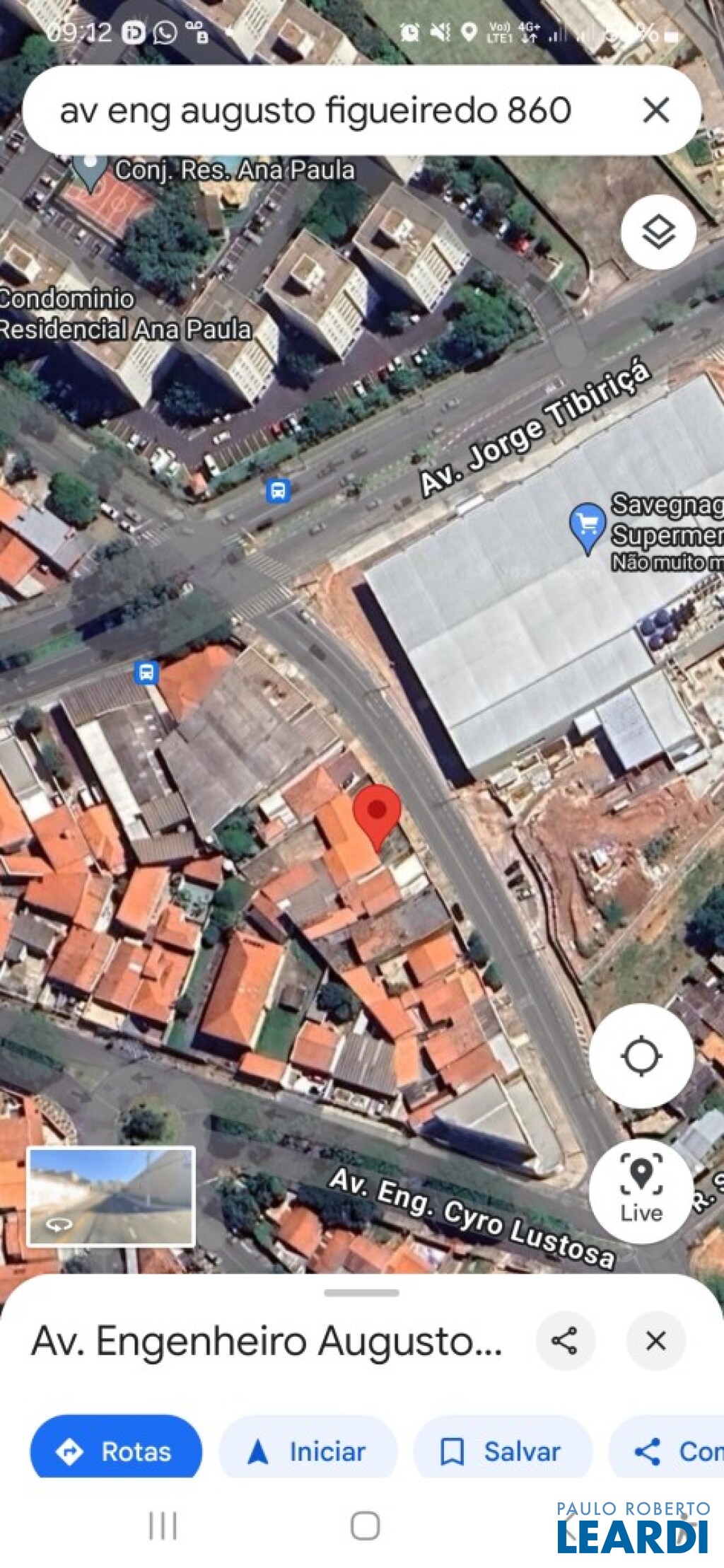The image size is (724, 1568).
Task: Launch Live View navigation
Action: (x=641, y=1191)
